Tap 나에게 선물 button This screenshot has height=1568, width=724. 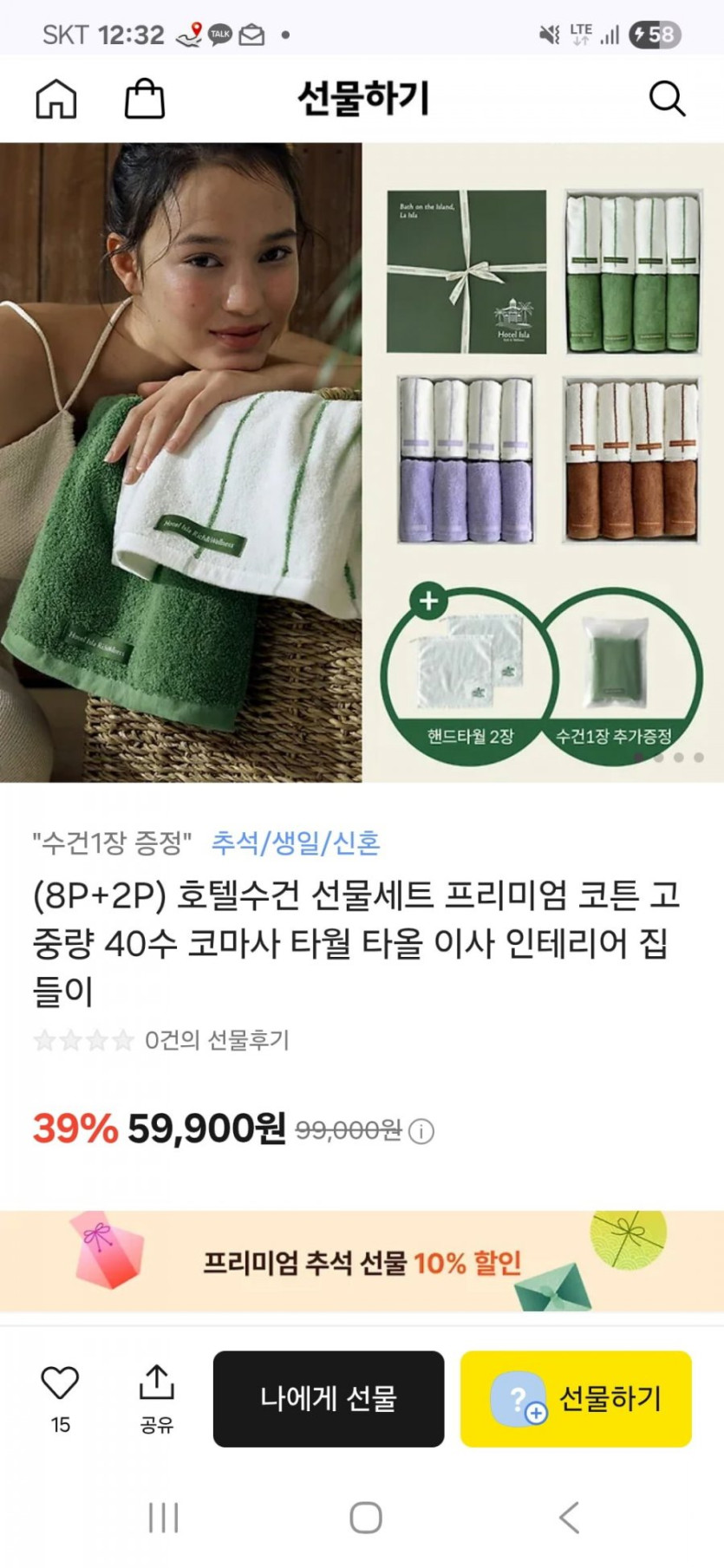coord(329,1398)
